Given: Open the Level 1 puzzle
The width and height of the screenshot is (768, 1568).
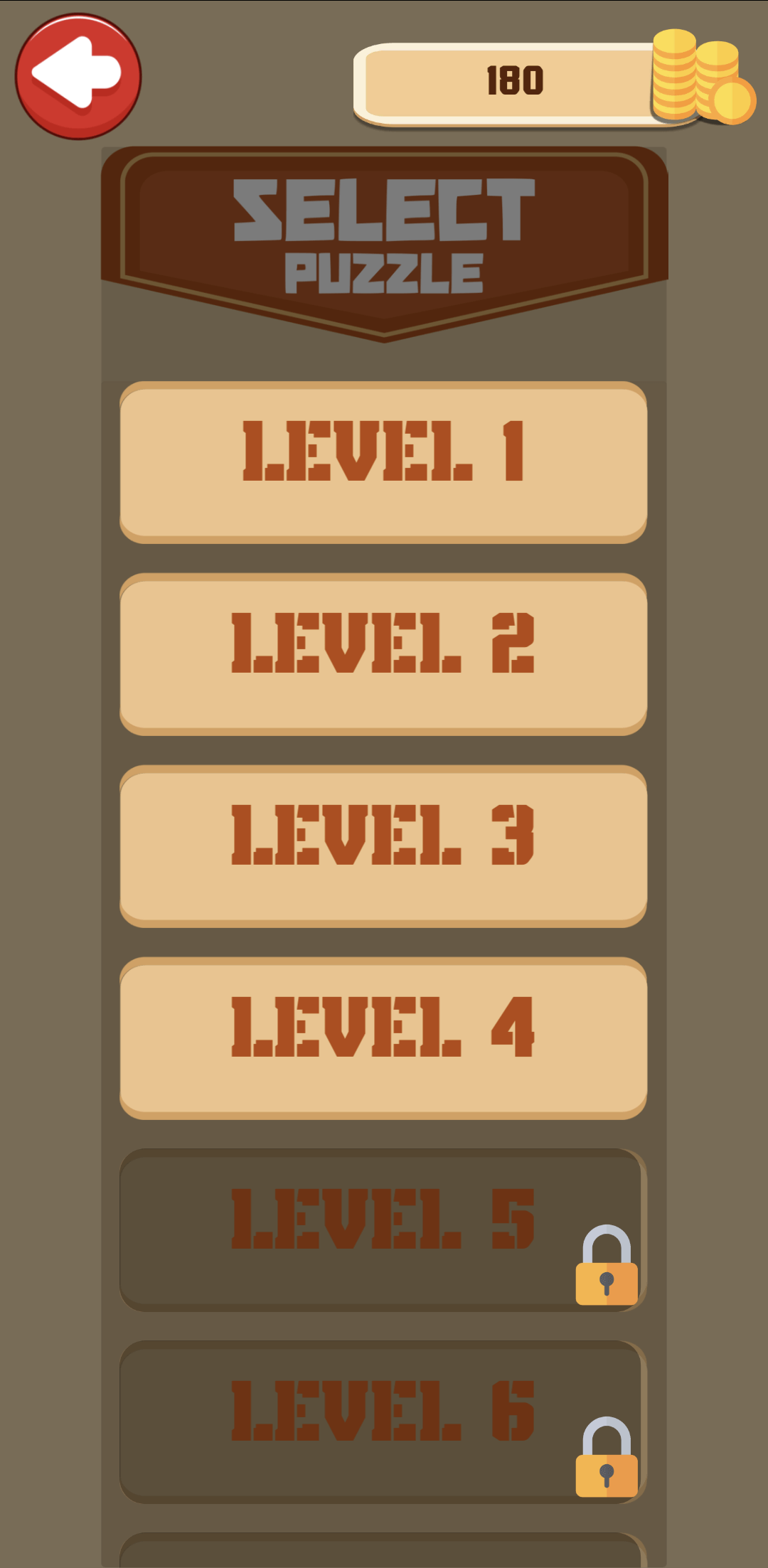Looking at the screenshot, I should [x=383, y=461].
